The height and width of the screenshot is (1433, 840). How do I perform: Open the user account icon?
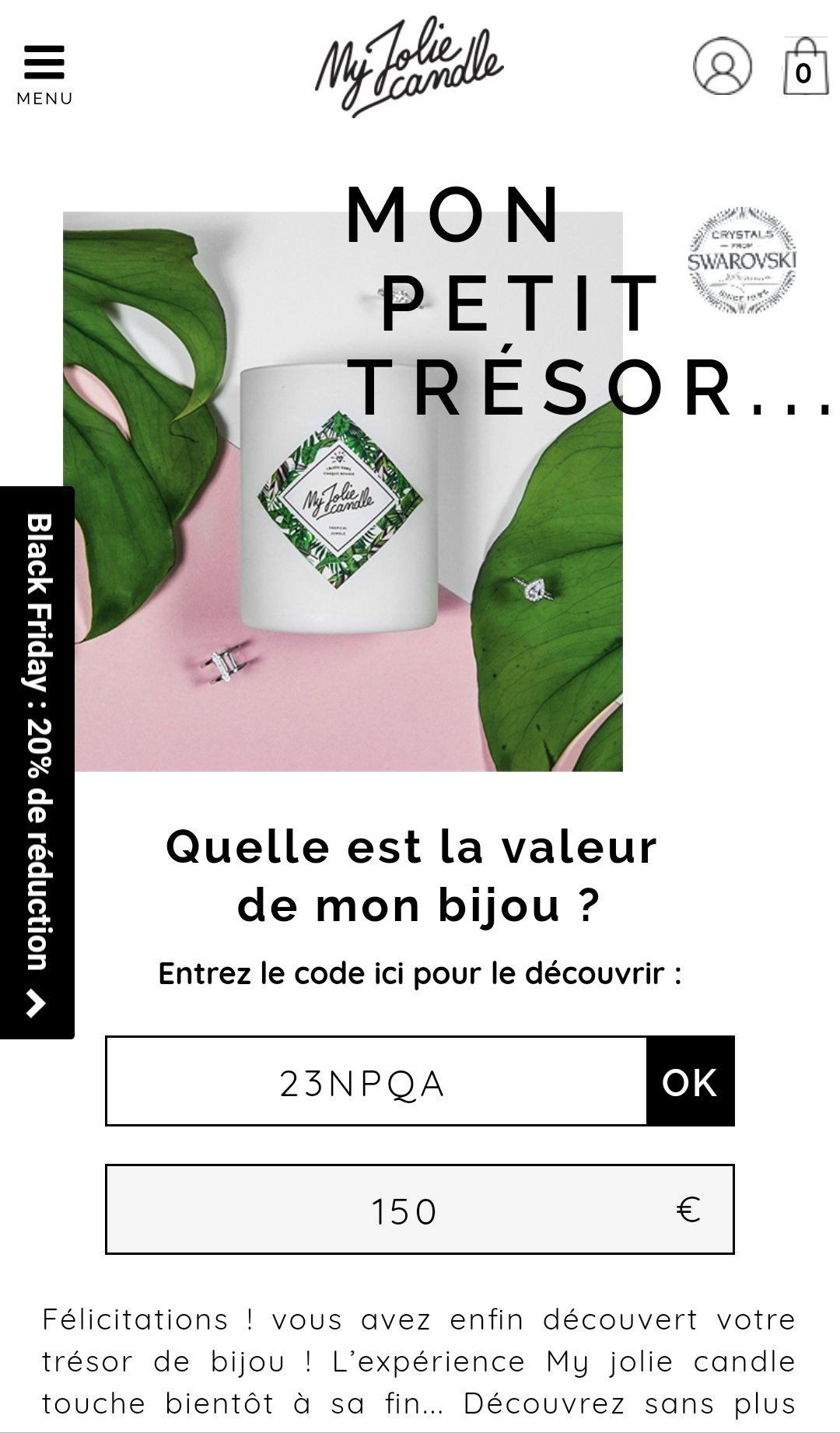click(x=722, y=67)
